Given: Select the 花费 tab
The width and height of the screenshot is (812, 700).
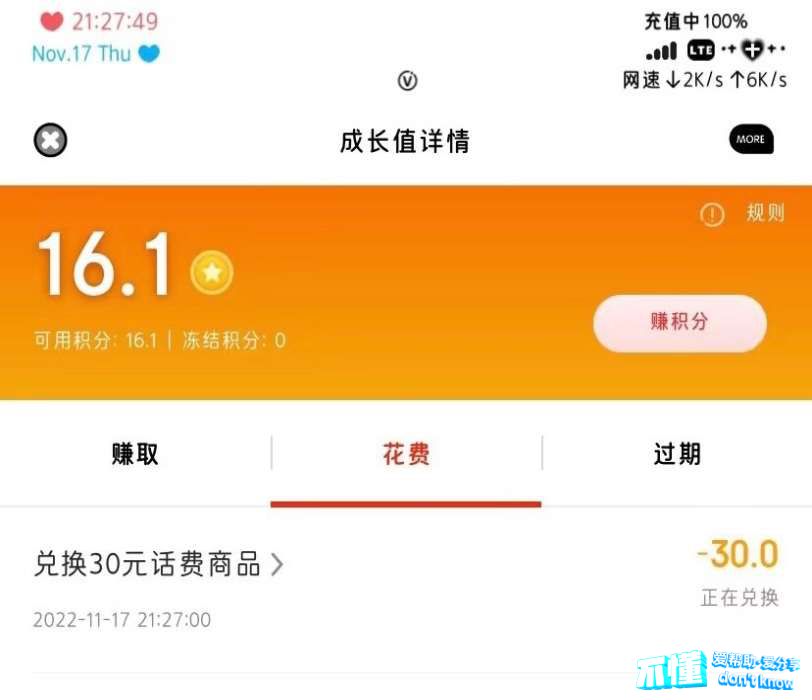Looking at the screenshot, I should (x=406, y=455).
